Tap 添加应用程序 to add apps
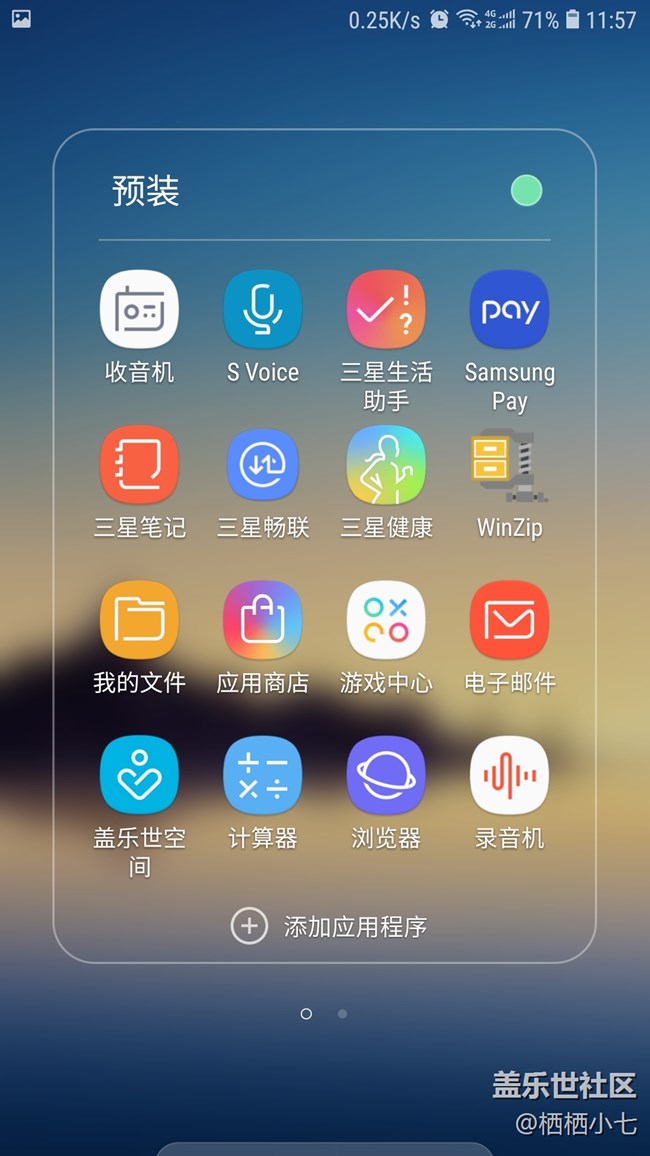 330,926
